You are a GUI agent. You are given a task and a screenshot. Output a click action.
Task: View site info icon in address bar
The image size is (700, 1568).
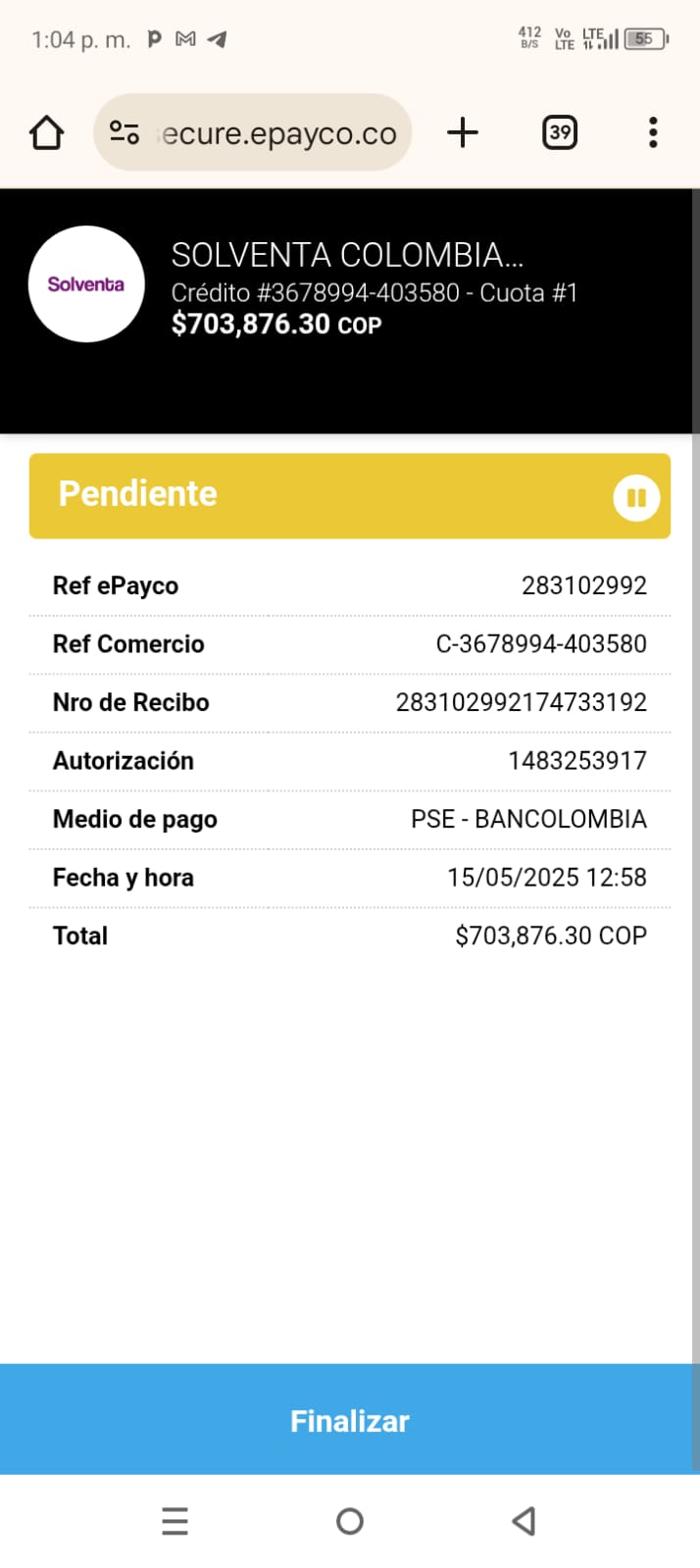(125, 133)
